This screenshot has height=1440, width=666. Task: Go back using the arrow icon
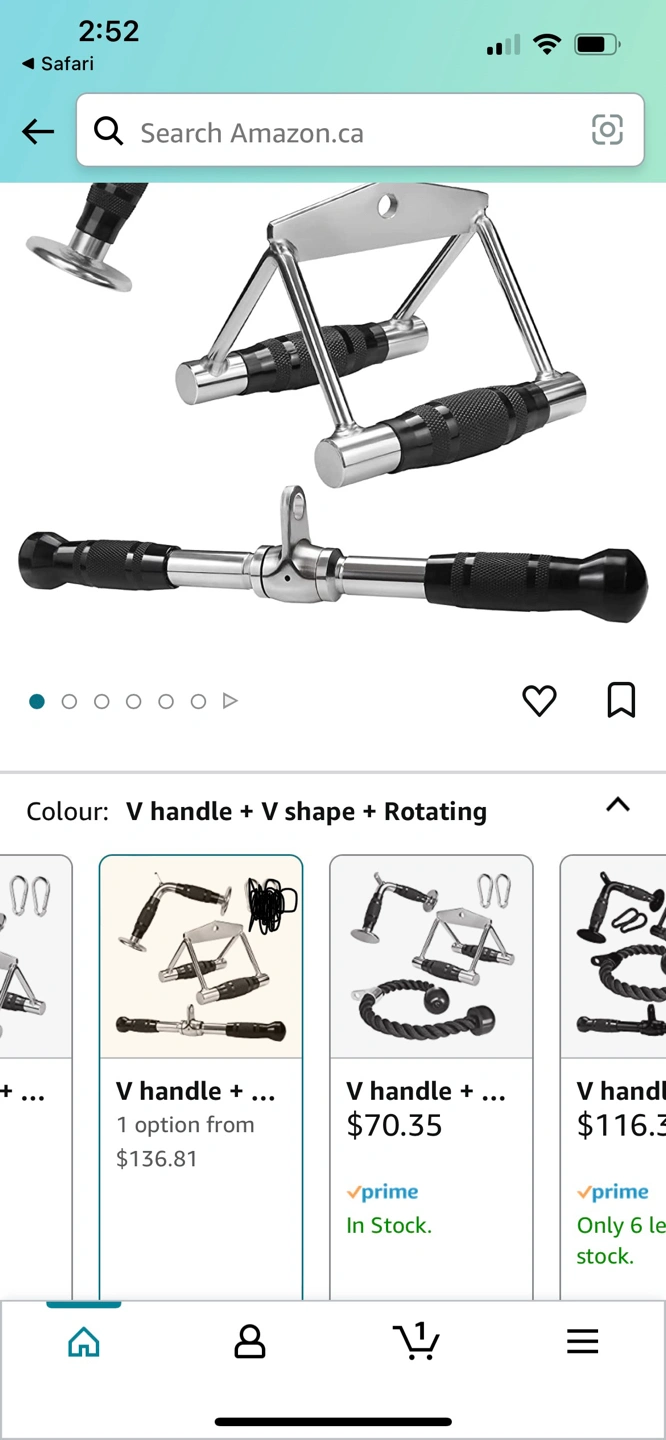coord(38,131)
